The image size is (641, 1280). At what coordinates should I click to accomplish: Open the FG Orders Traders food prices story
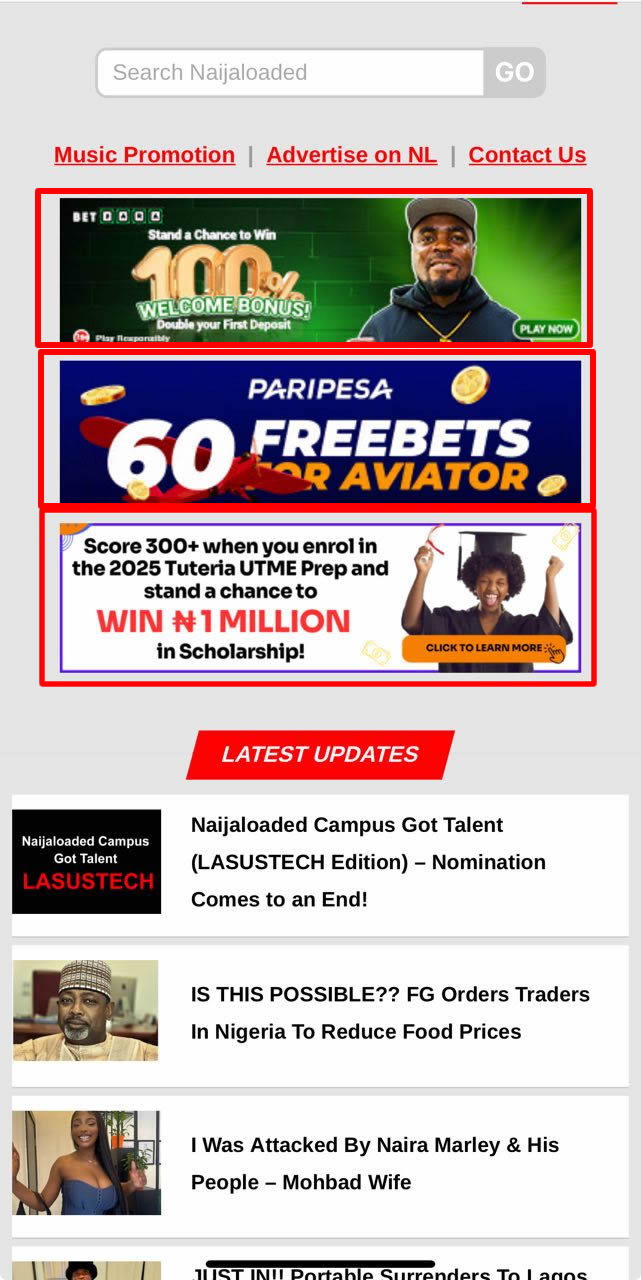[x=390, y=1013]
